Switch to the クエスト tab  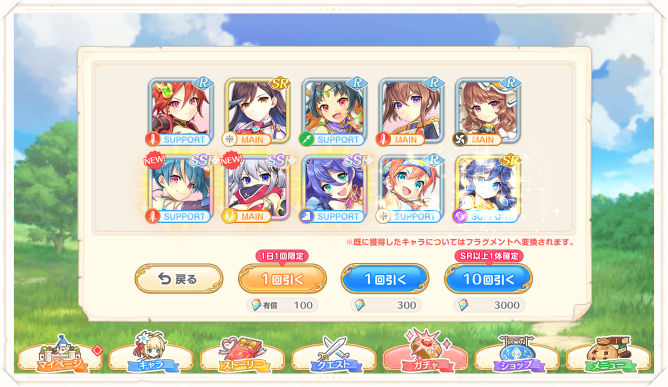pyautogui.click(x=334, y=355)
